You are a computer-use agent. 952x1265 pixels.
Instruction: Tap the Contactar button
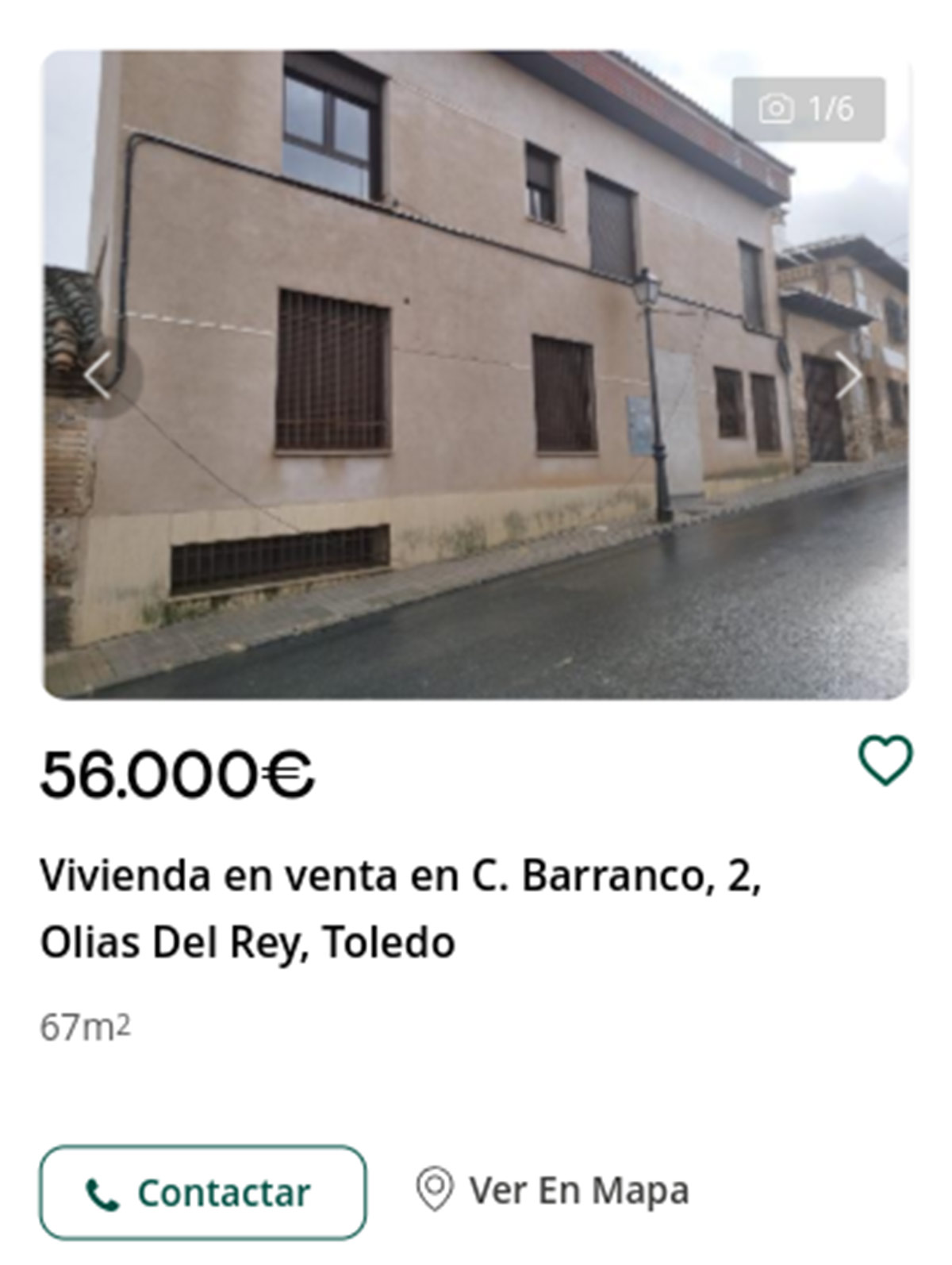click(203, 1192)
